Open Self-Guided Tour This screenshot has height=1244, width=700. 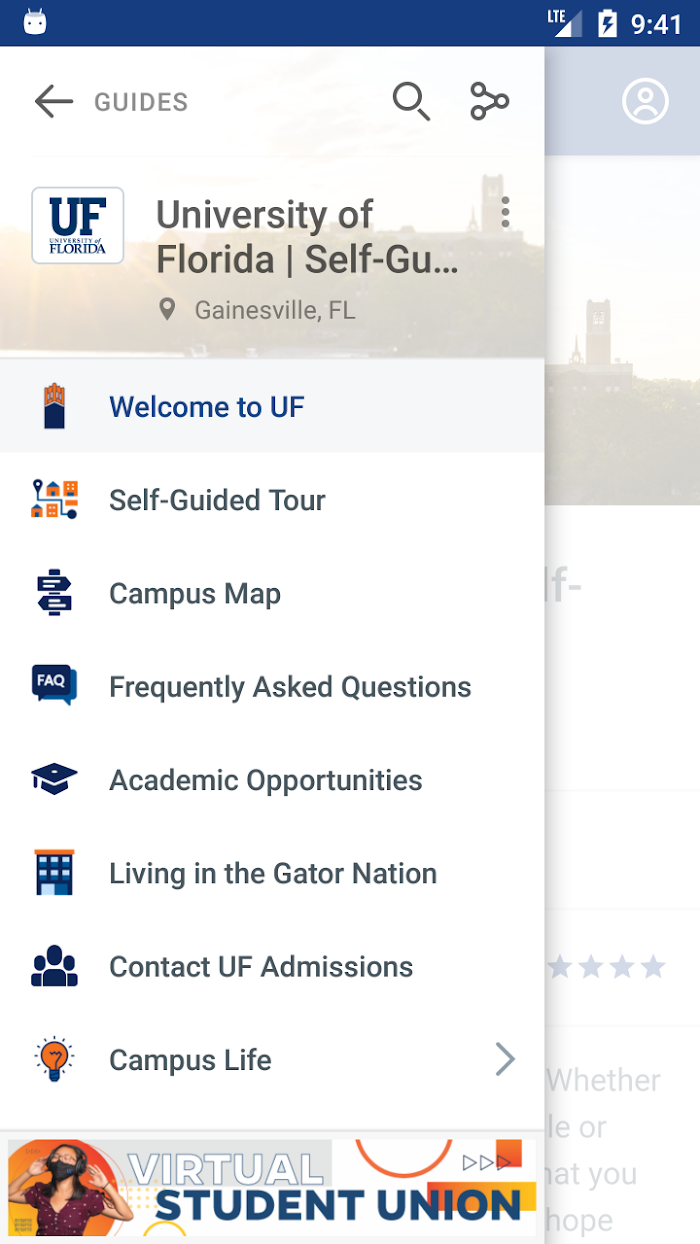pyautogui.click(x=272, y=500)
